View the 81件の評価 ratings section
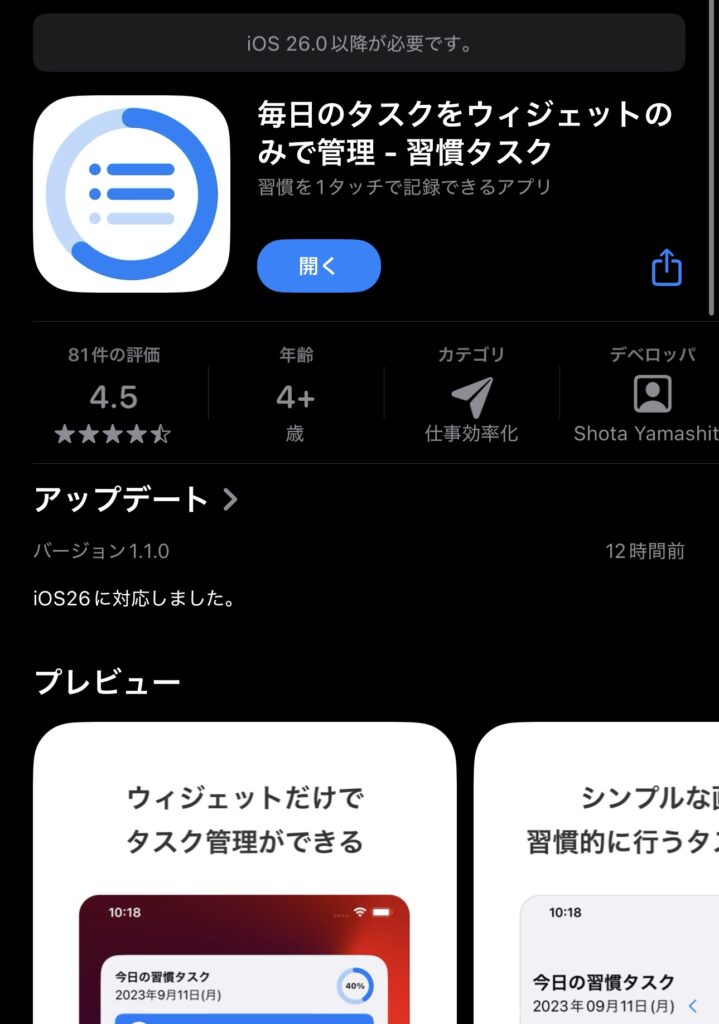The image size is (719, 1024). point(114,396)
